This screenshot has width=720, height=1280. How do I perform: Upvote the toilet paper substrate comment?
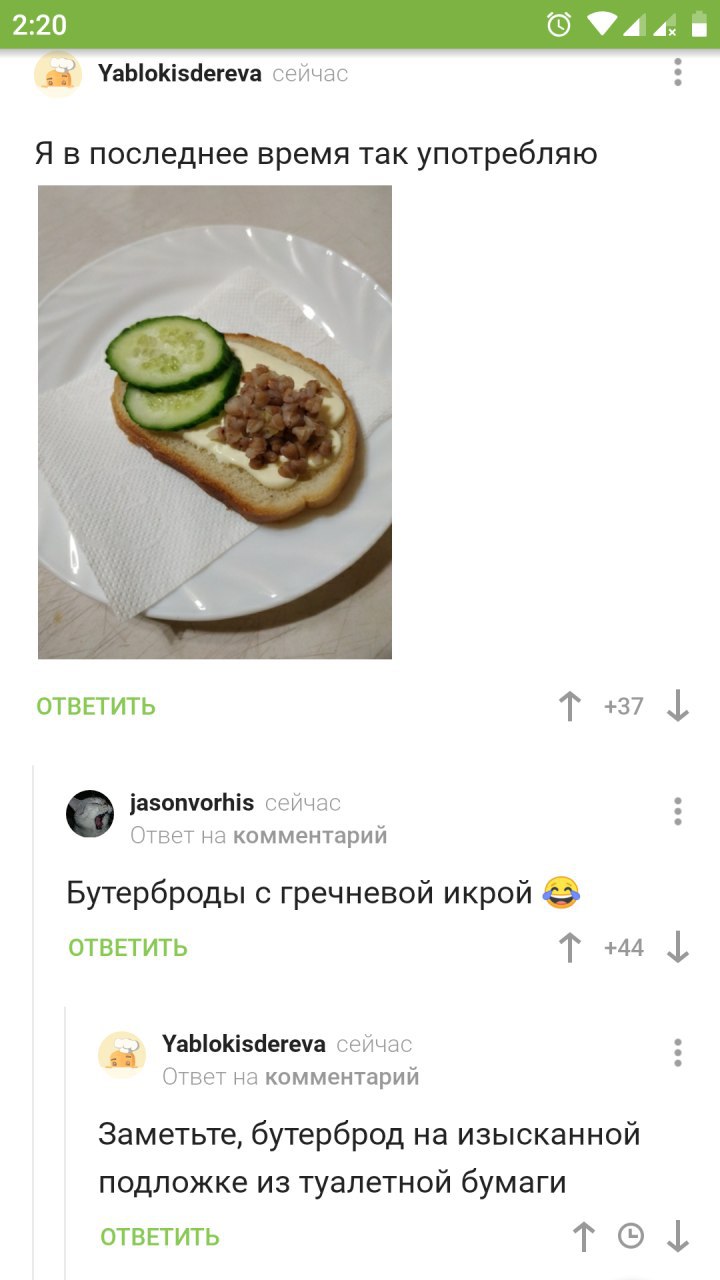[584, 1237]
